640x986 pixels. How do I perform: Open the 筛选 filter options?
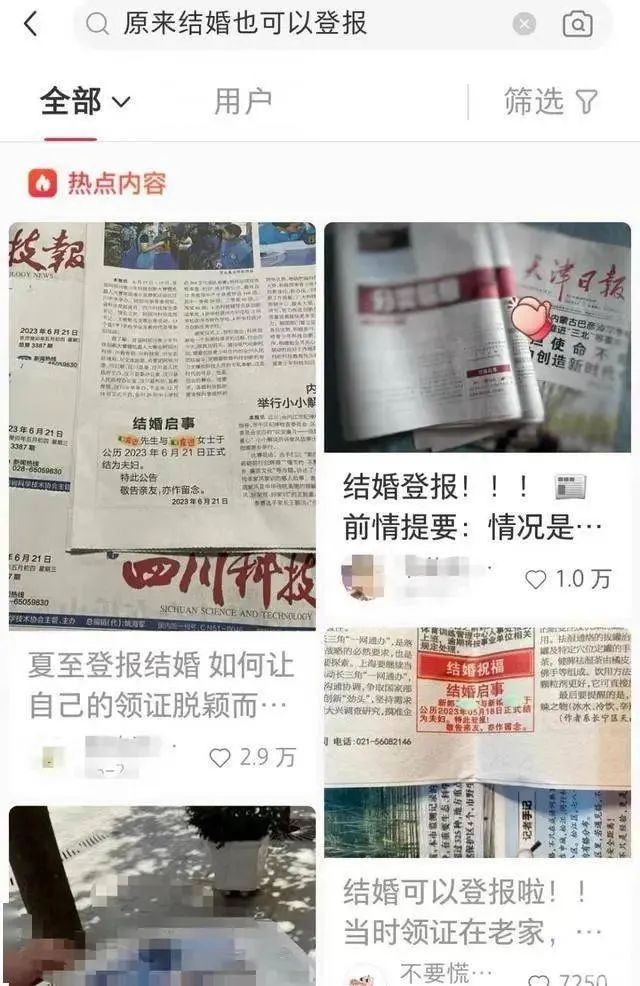pyautogui.click(x=550, y=101)
